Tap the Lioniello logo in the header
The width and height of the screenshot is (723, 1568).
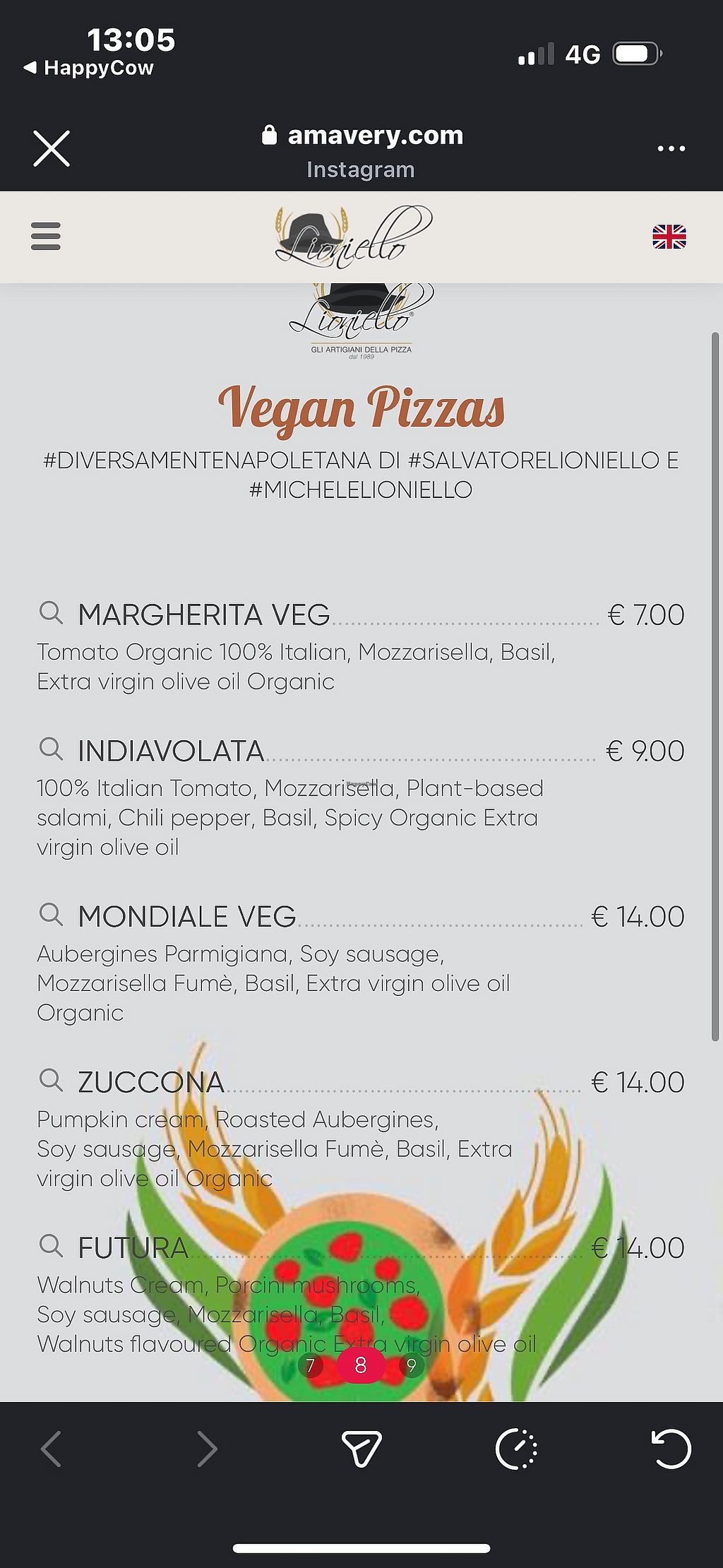pos(353,237)
